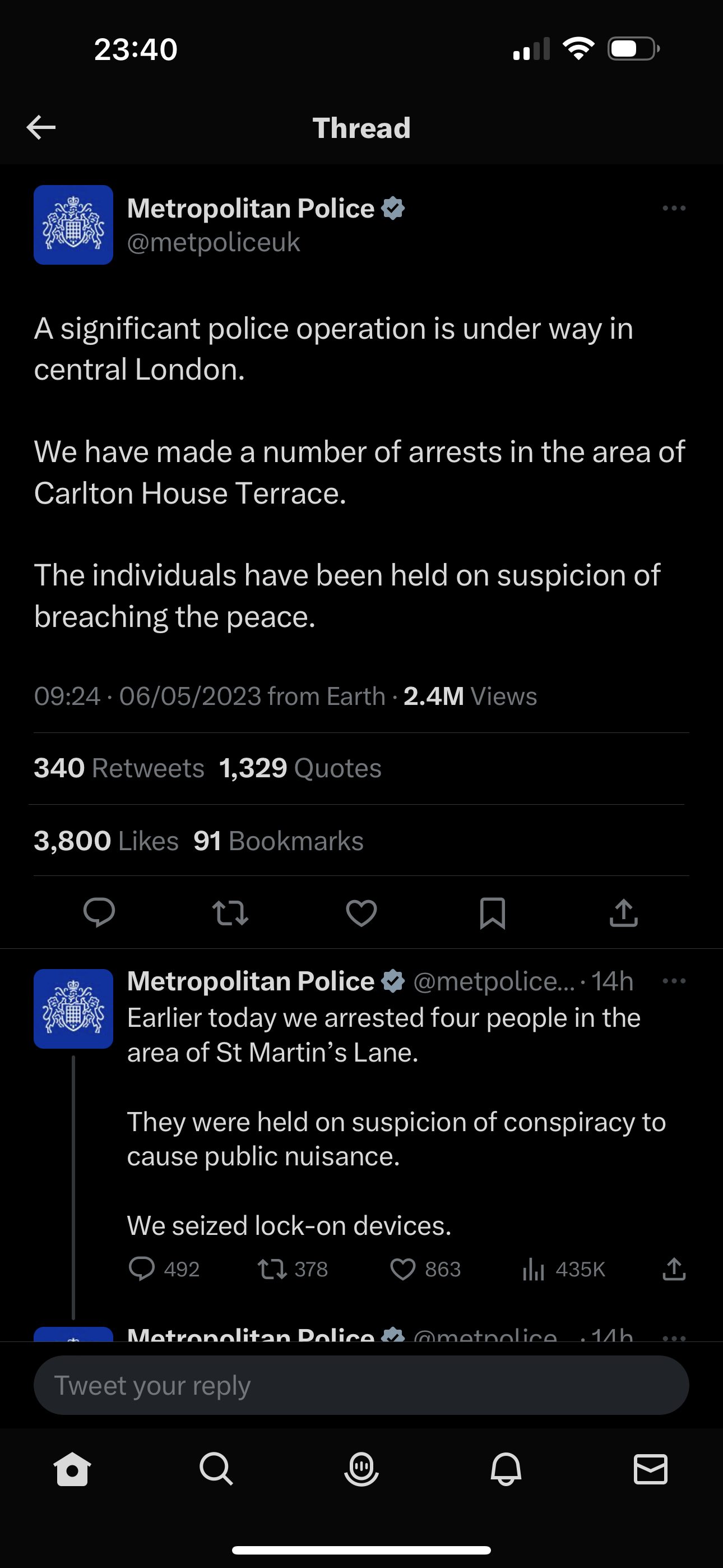Share the main police operation tweet
The image size is (723, 1568).
(624, 912)
